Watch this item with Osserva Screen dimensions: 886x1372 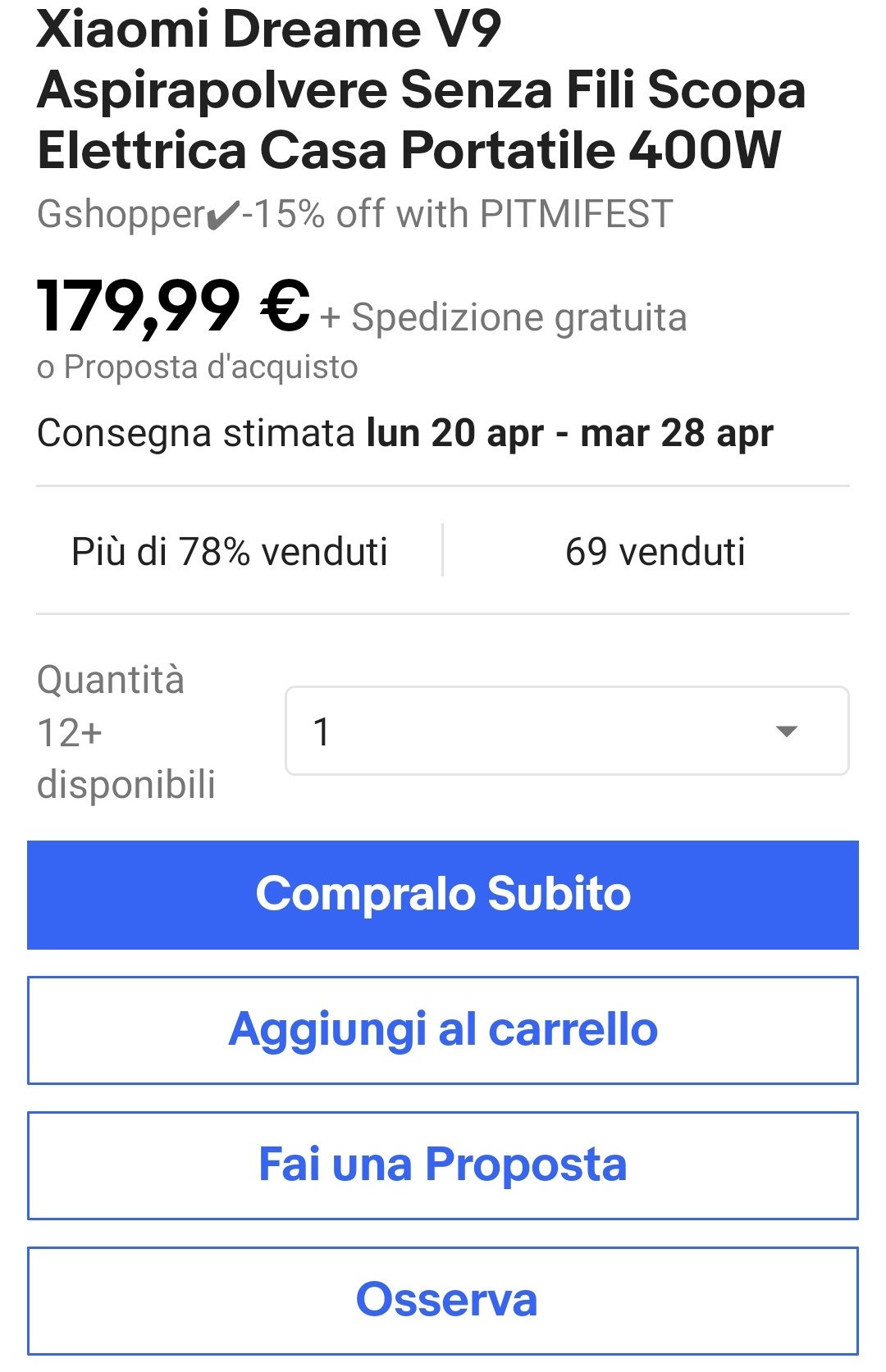click(x=443, y=1300)
